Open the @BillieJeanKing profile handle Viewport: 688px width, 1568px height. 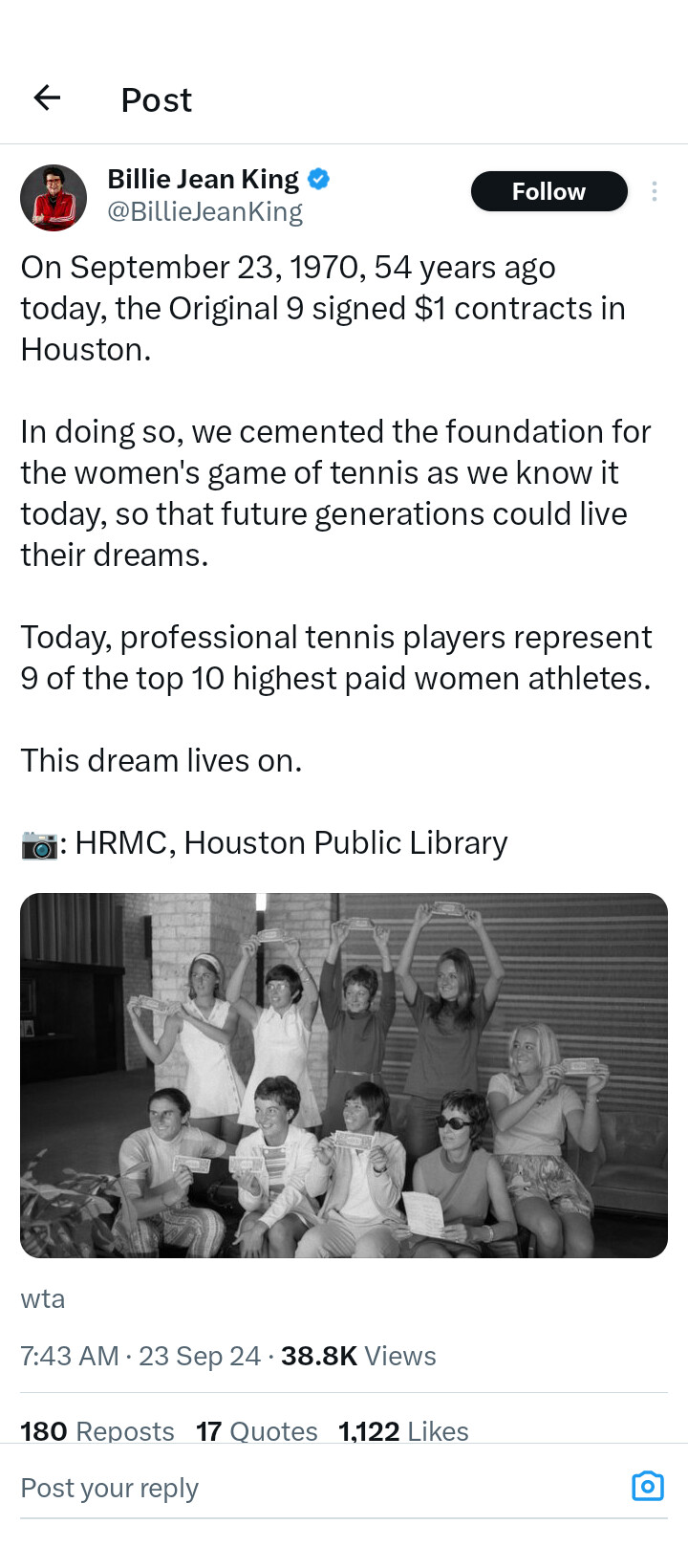coord(204,212)
